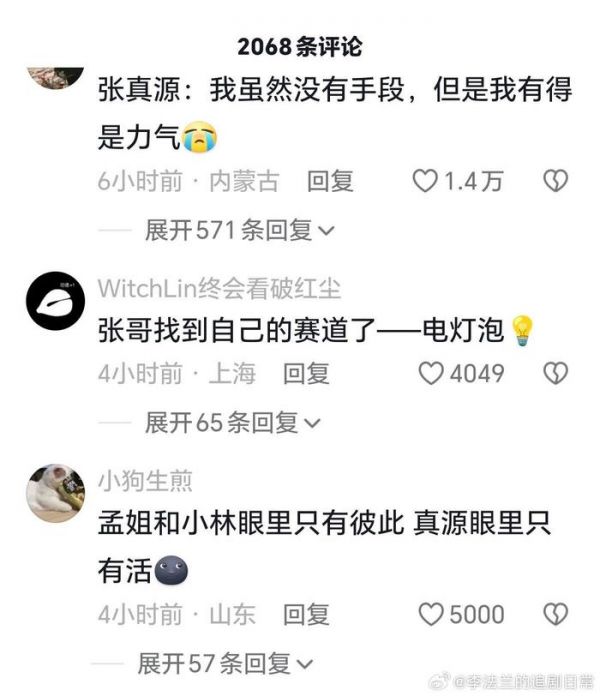This screenshot has height=696, width=600.
Task: Expand the 65 replies
Action: (x=233, y=423)
